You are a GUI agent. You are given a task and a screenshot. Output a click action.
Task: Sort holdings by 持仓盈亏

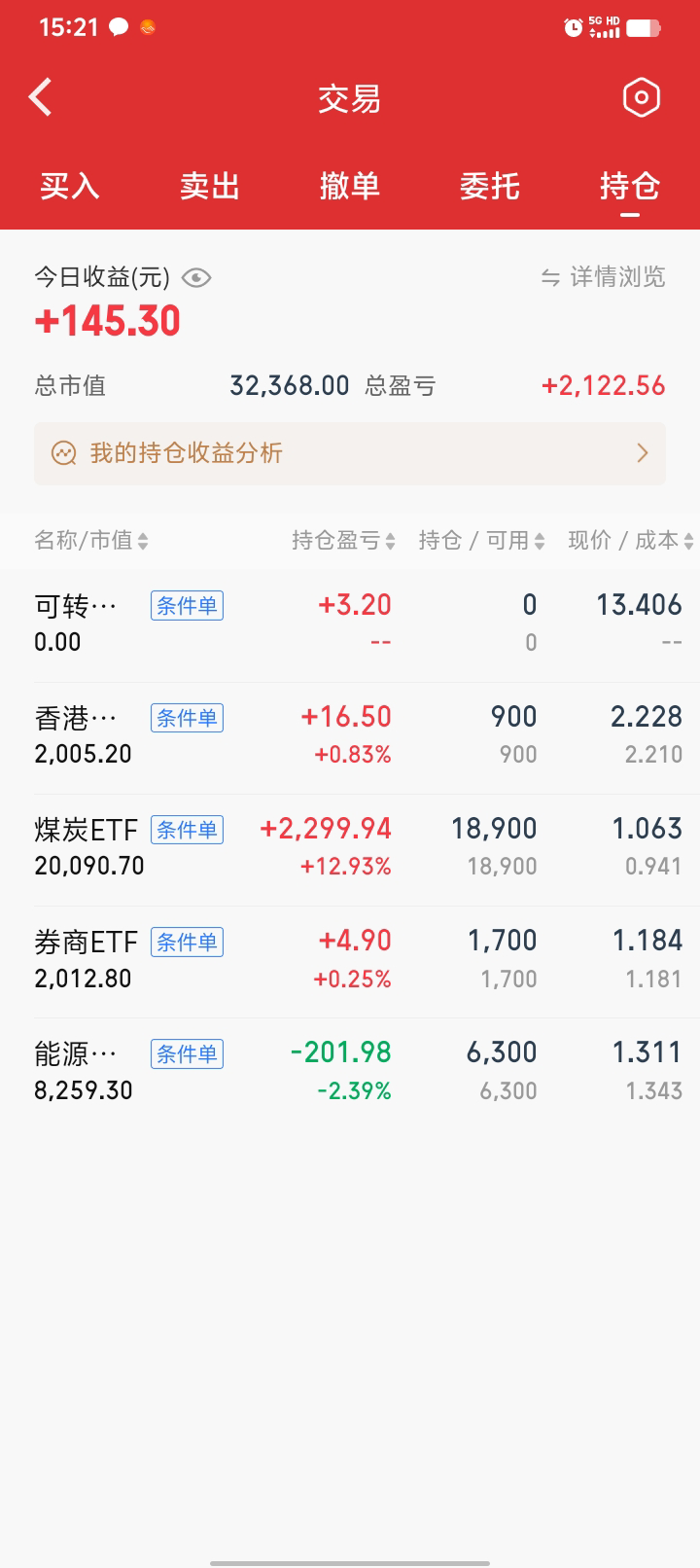point(343,541)
